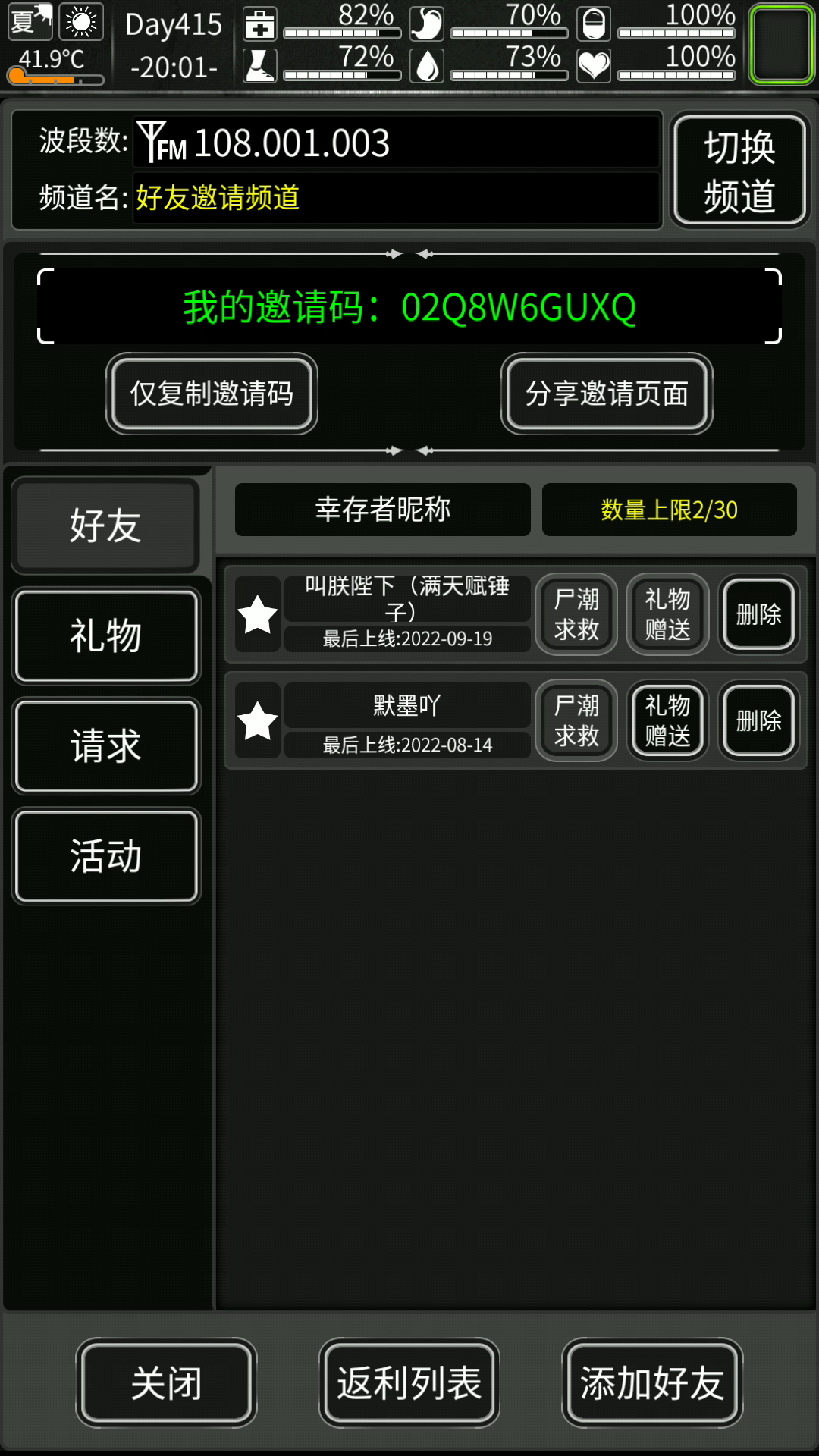Delete friend 叫朕陛下
The height and width of the screenshot is (1456, 819).
758,614
